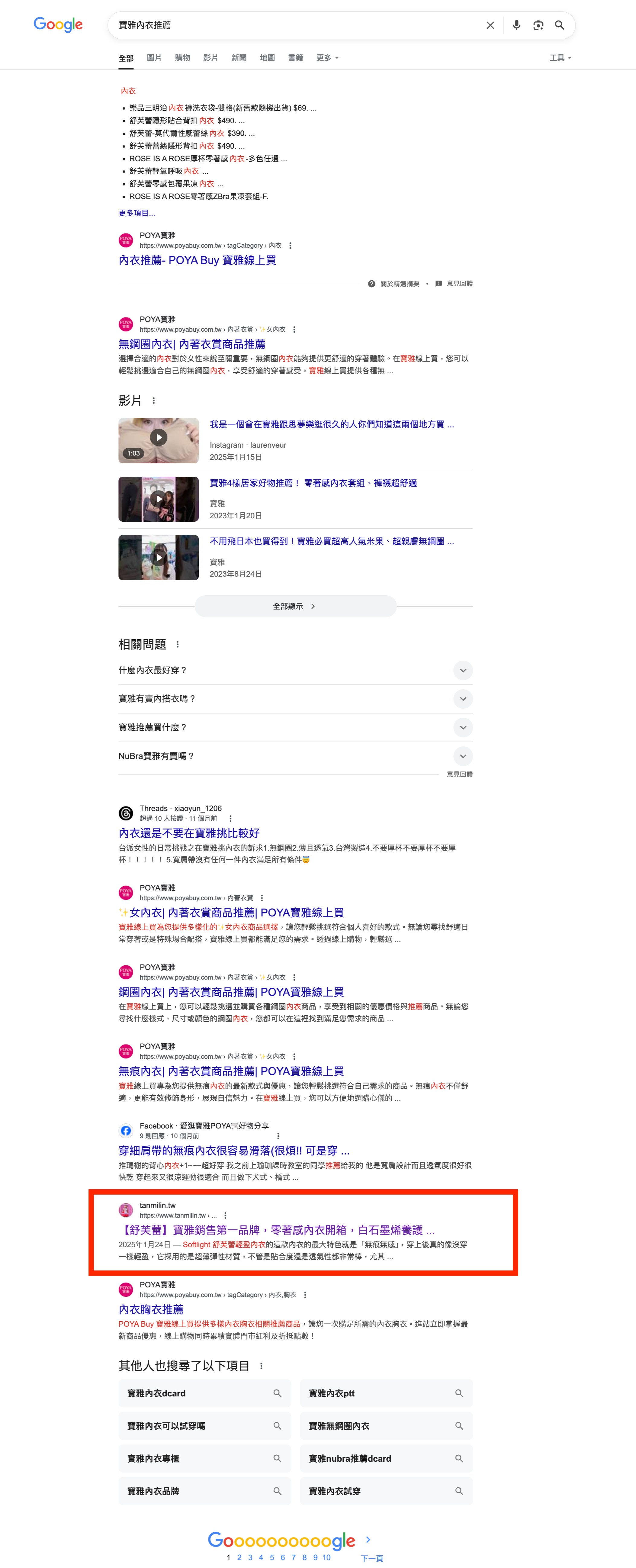Open 無鋼圈內衣| 內著衣賞商品推薦 result
The height and width of the screenshot is (1568, 636).
pos(192,345)
